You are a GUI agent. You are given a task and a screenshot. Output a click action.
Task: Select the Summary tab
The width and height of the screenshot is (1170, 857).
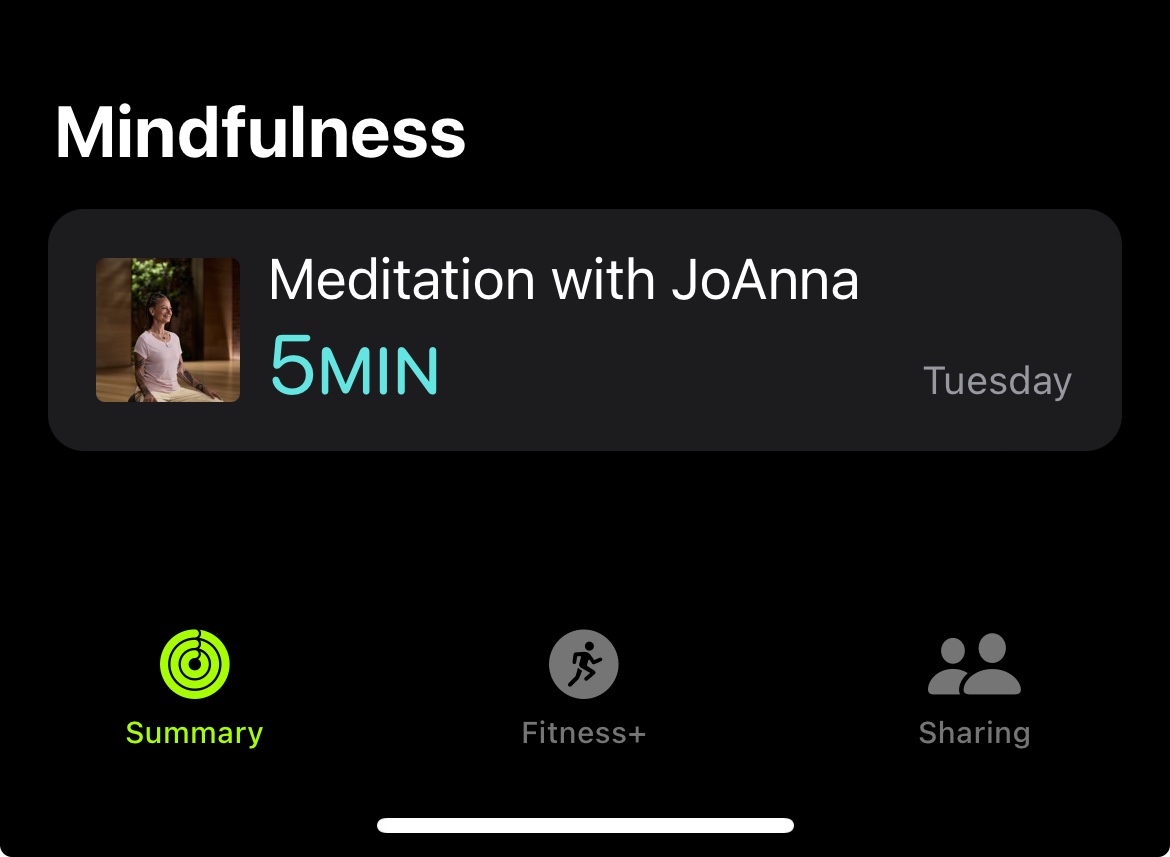pos(195,688)
